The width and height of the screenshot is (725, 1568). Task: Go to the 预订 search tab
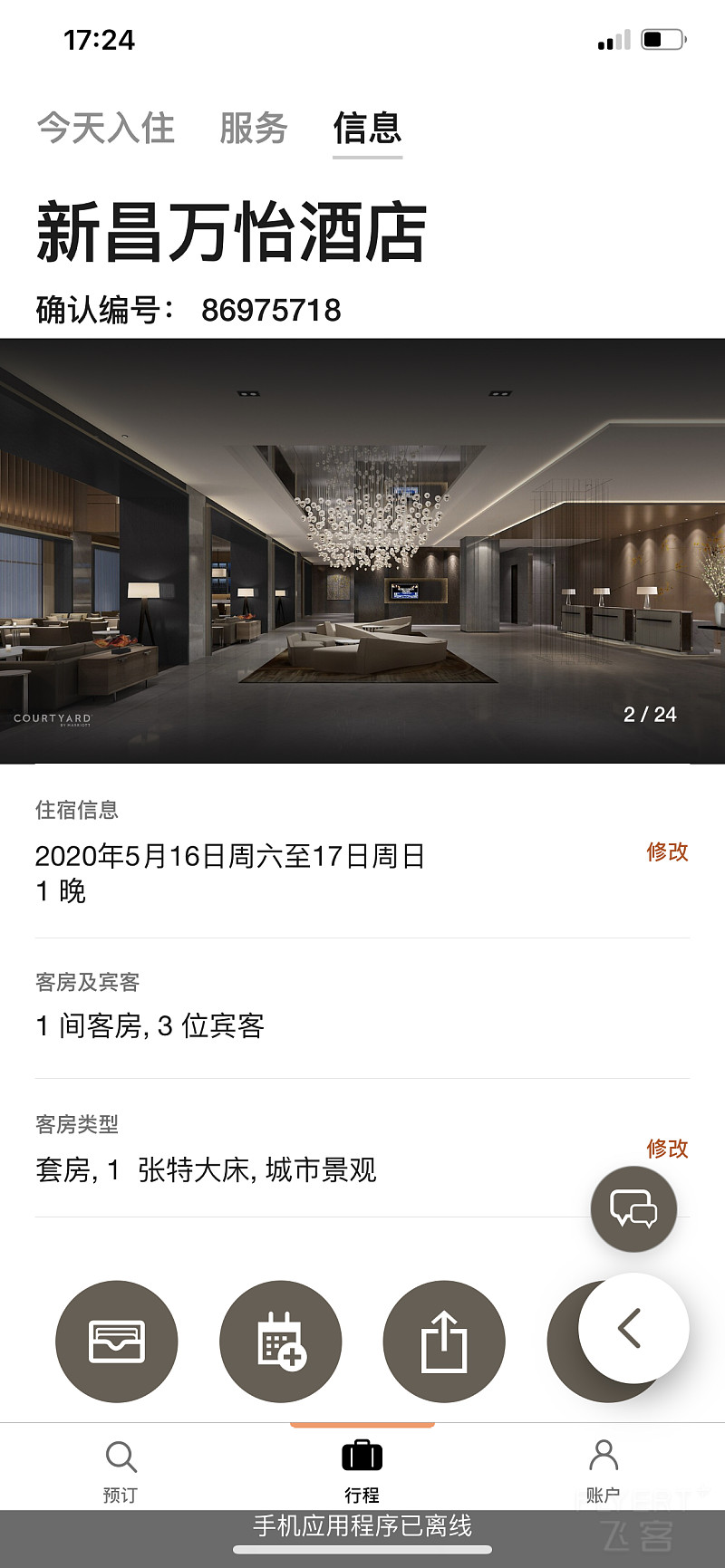(121, 1470)
